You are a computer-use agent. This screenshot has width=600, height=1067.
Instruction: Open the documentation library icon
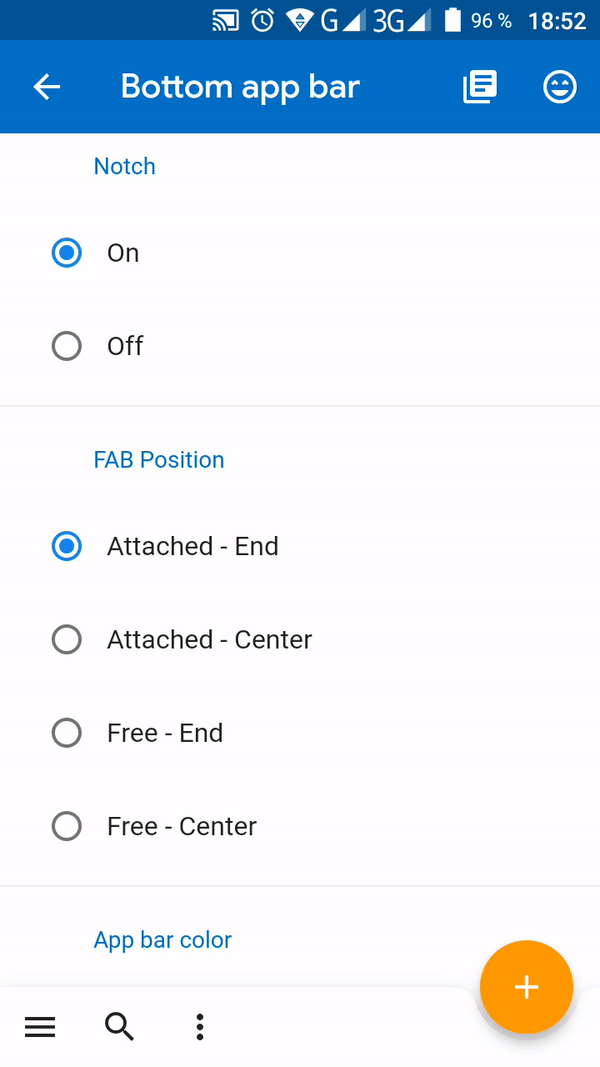pyautogui.click(x=480, y=87)
